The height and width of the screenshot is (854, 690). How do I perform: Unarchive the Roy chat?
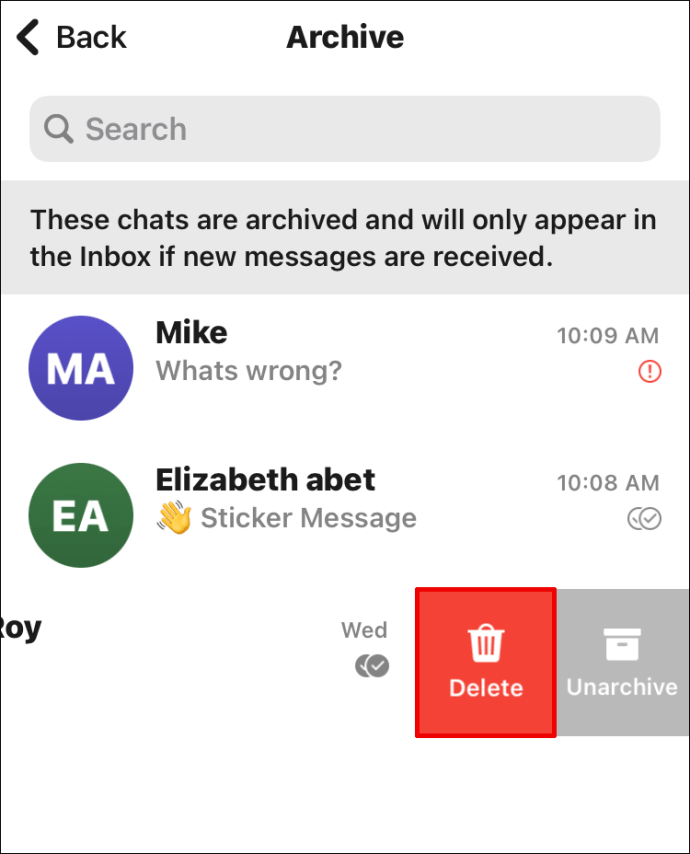[x=622, y=662]
